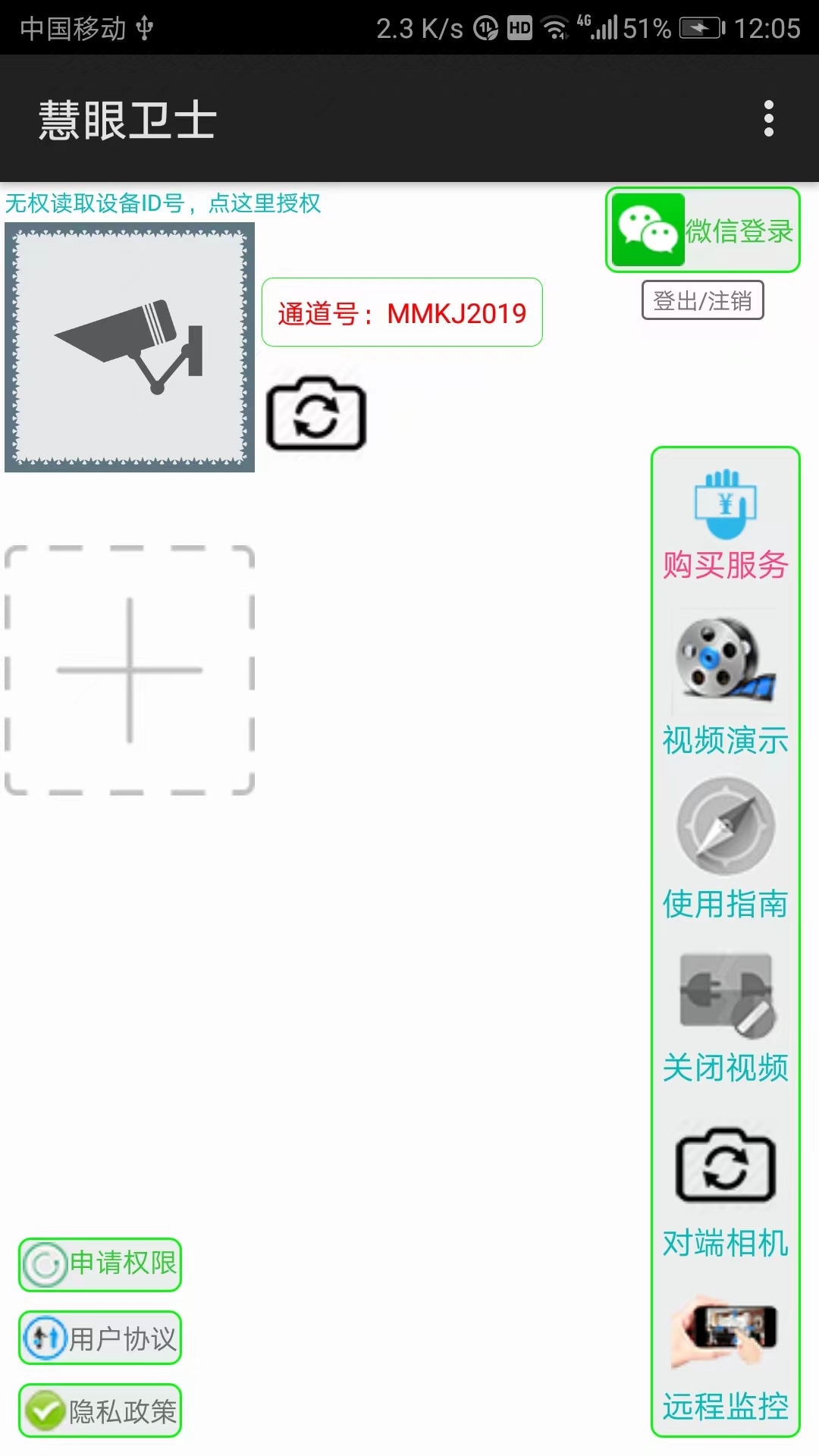819x1456 pixels.
Task: Open the 用户协议 user agreement
Action: click(x=99, y=1336)
